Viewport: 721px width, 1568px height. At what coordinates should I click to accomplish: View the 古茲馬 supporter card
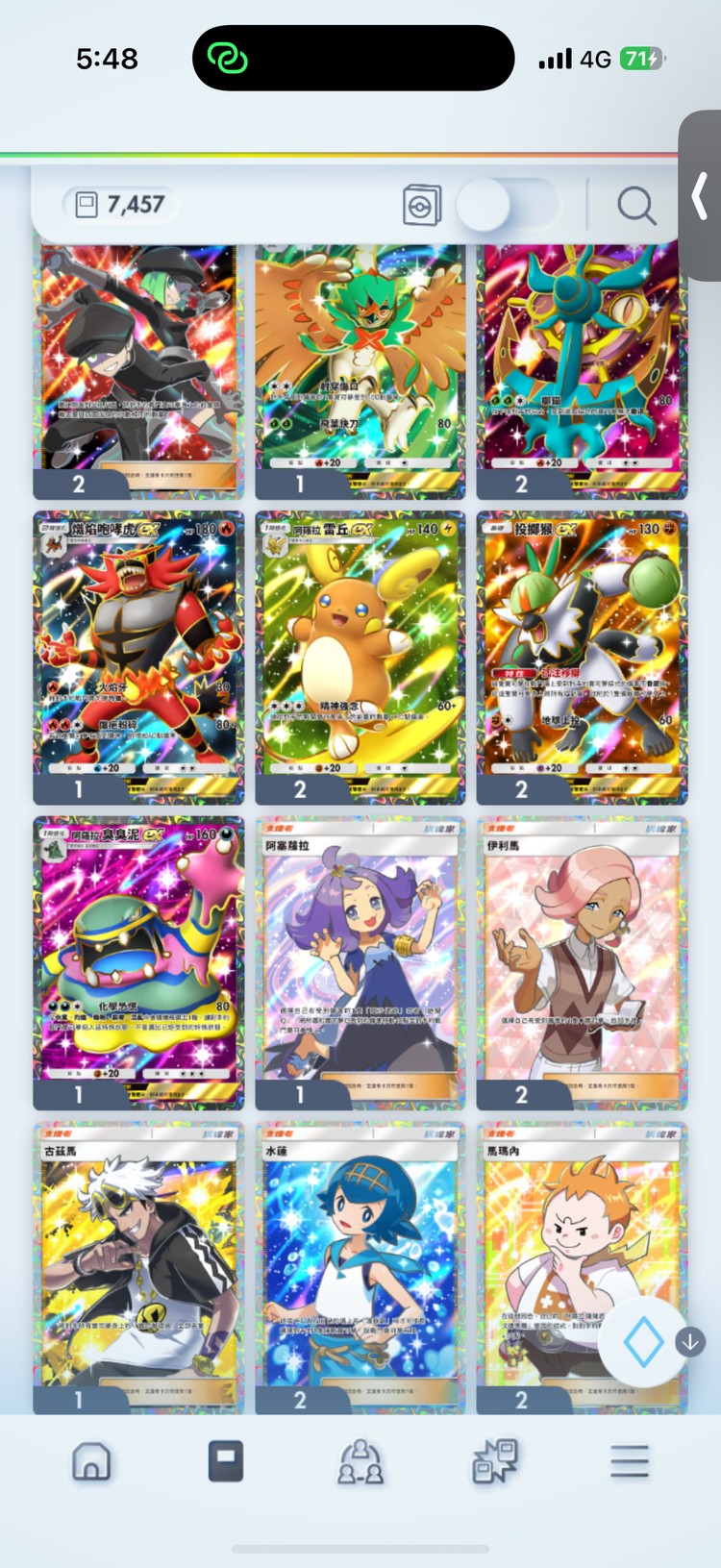click(138, 1259)
